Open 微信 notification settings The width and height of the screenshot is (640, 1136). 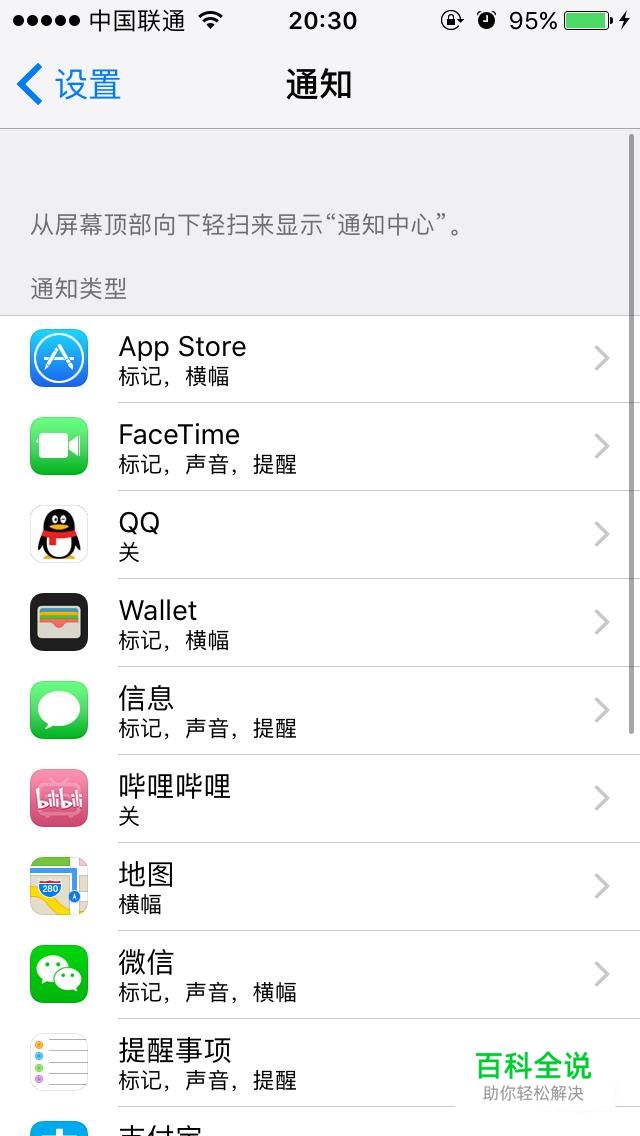click(x=320, y=974)
